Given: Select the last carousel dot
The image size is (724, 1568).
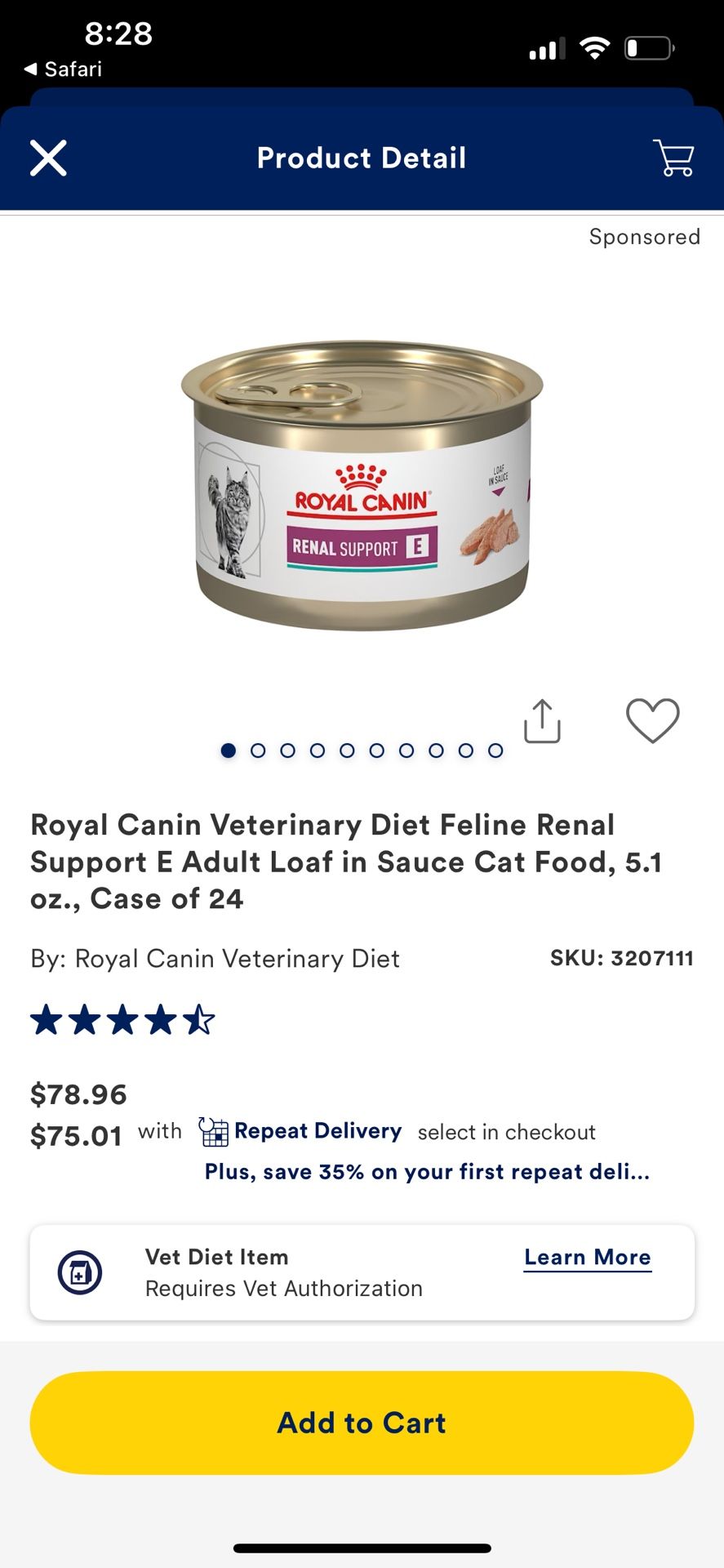Looking at the screenshot, I should coord(495,750).
